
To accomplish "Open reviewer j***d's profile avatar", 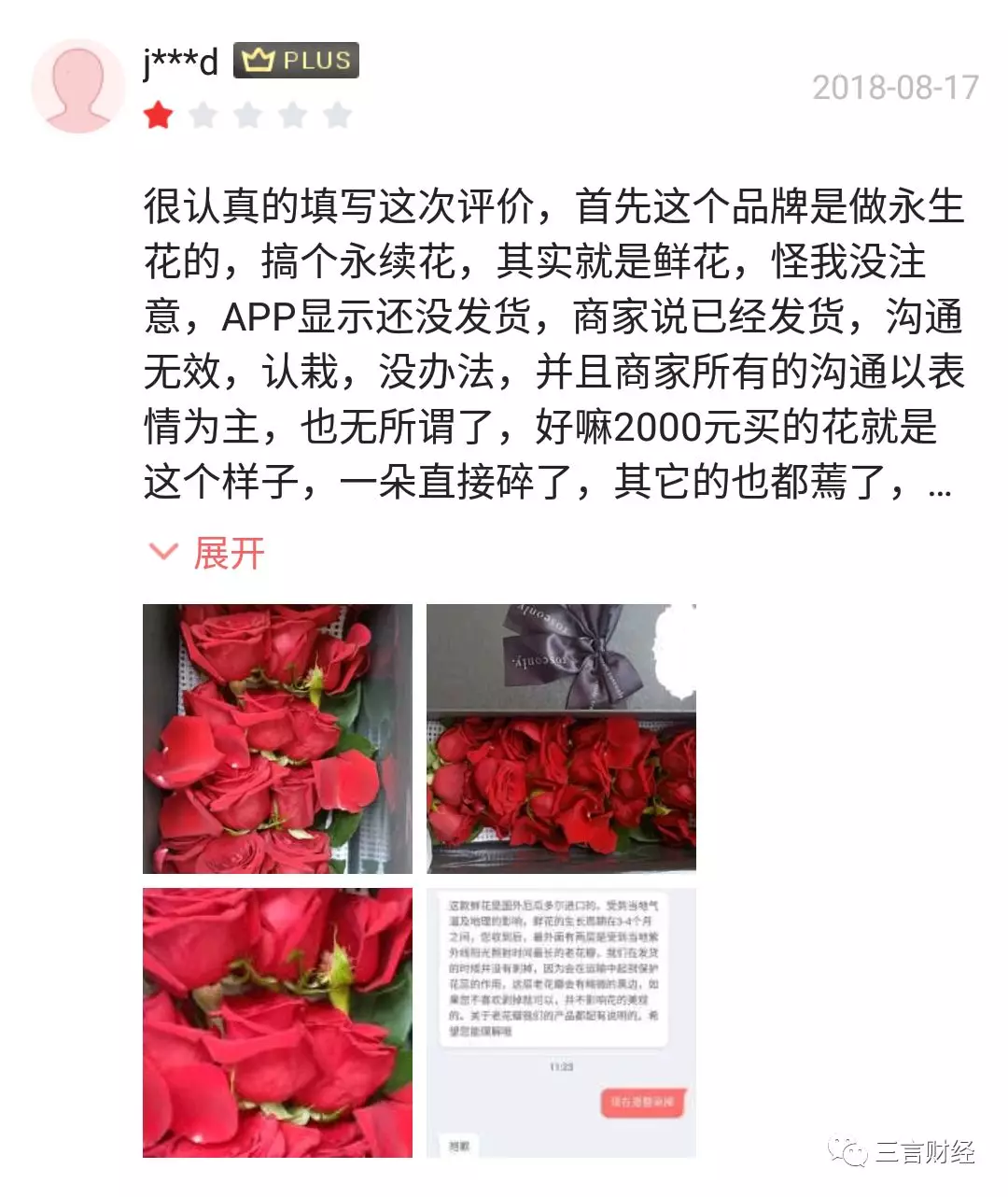I will (78, 86).
